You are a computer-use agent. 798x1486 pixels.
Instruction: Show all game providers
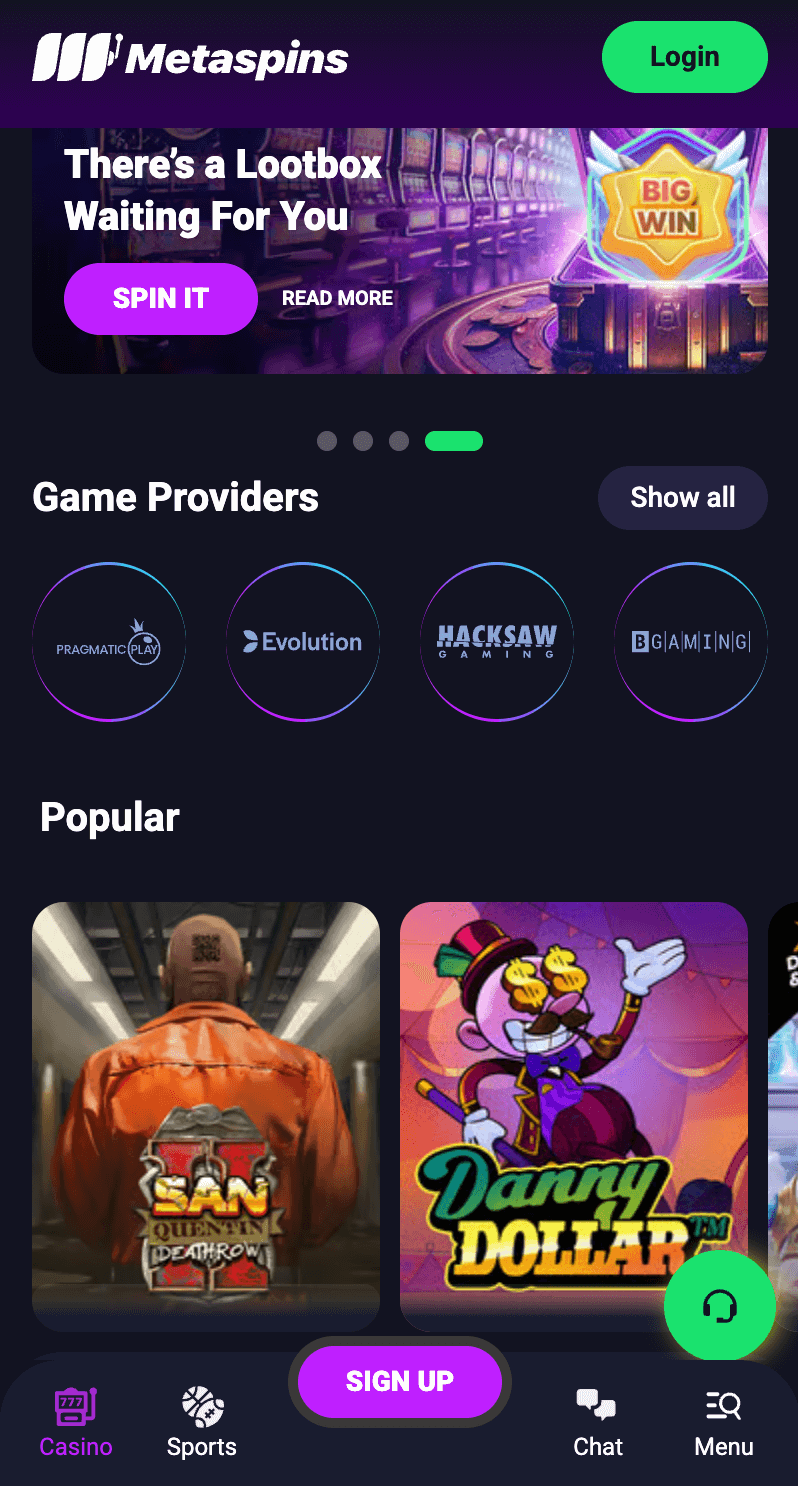(x=682, y=497)
